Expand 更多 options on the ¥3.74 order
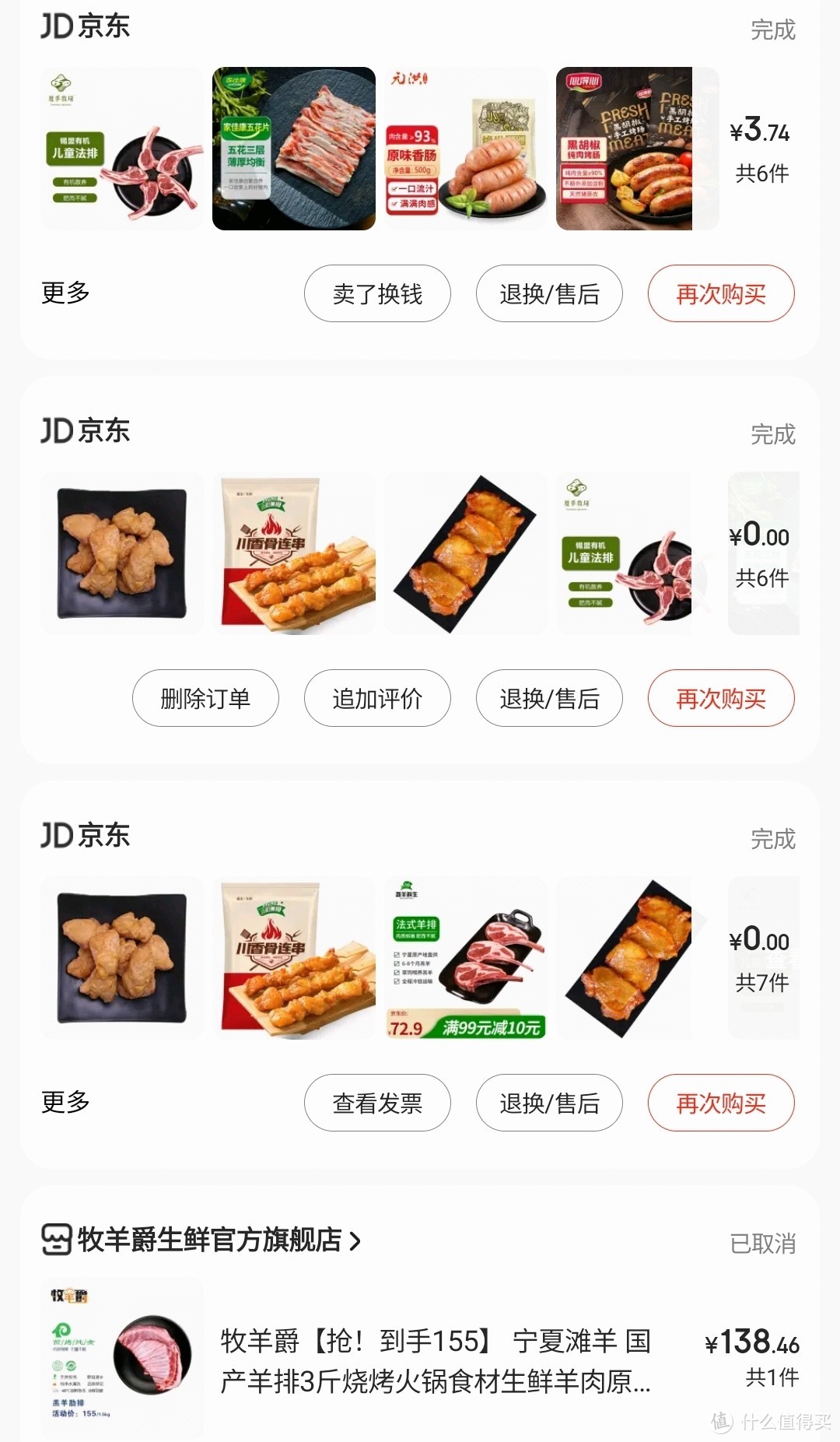 coord(65,293)
